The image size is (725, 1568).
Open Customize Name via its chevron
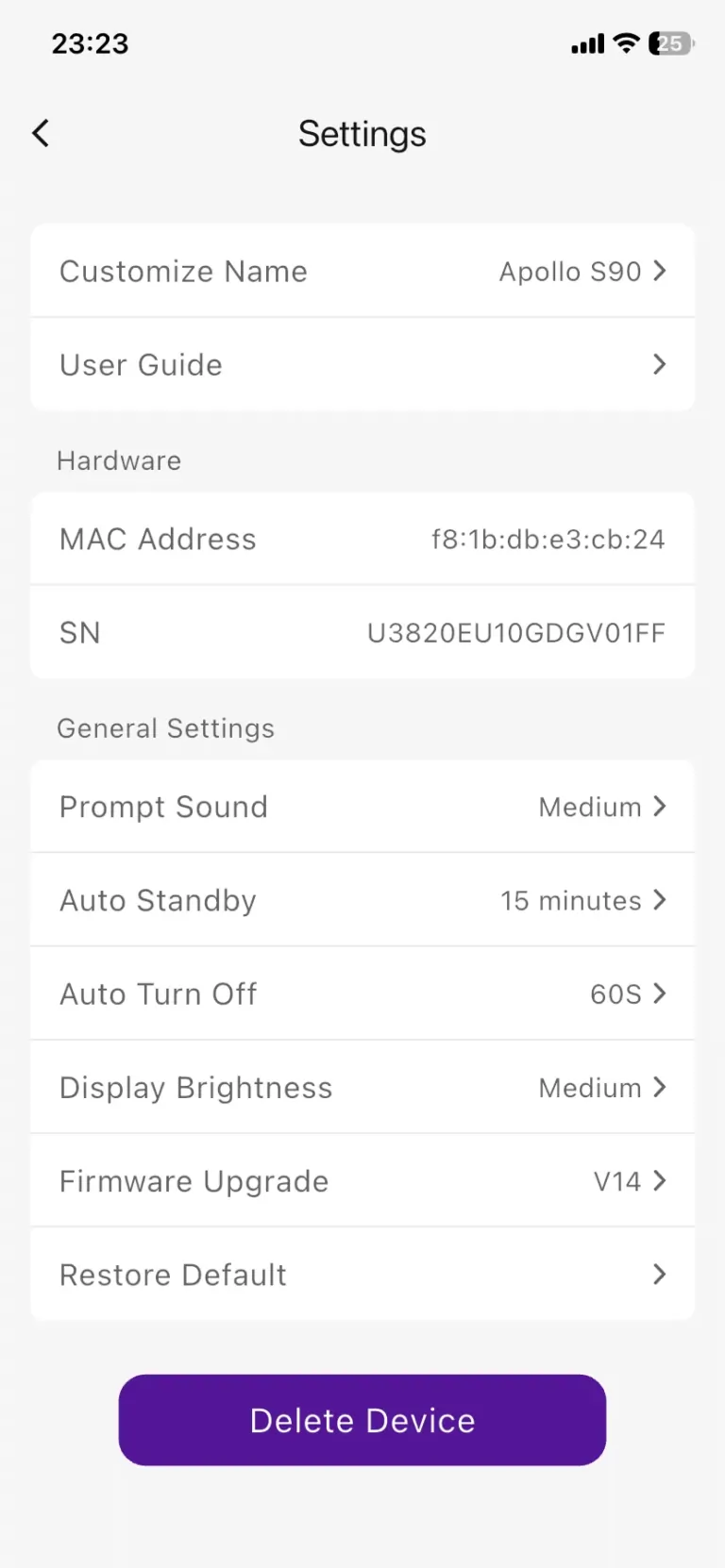pyautogui.click(x=659, y=271)
